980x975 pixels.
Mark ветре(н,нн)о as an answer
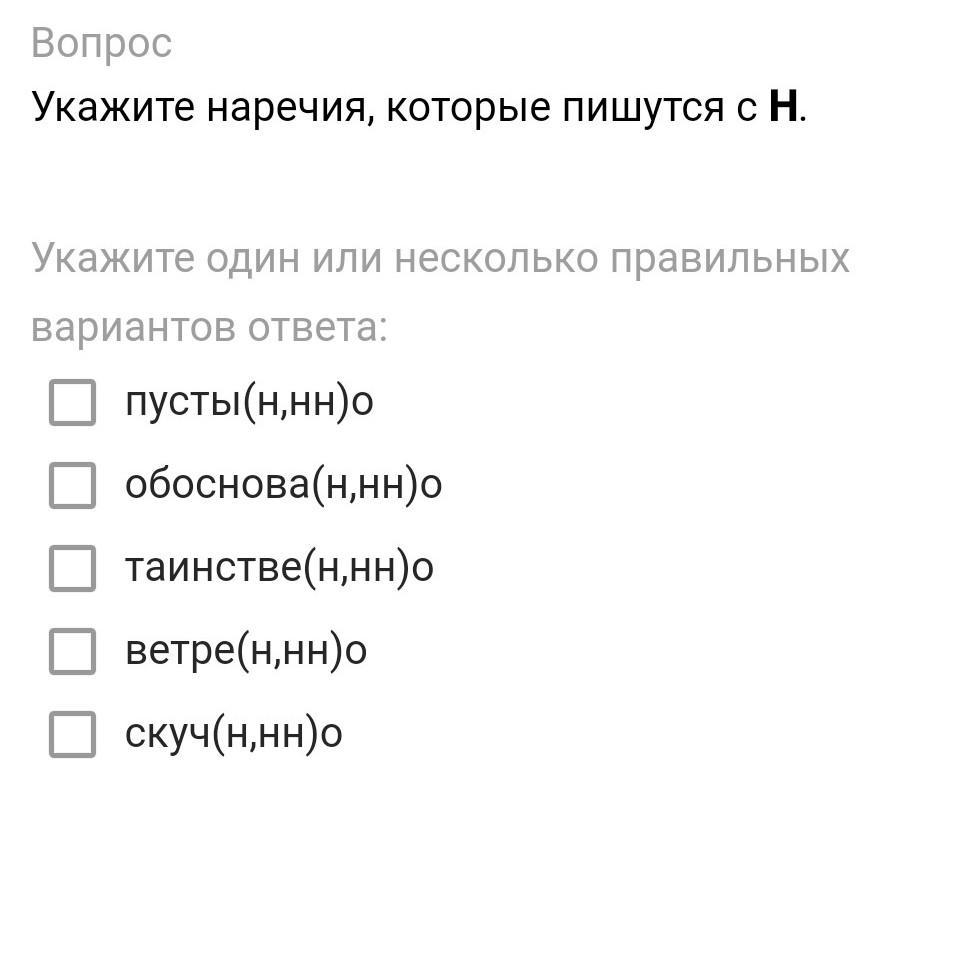[x=72, y=651]
